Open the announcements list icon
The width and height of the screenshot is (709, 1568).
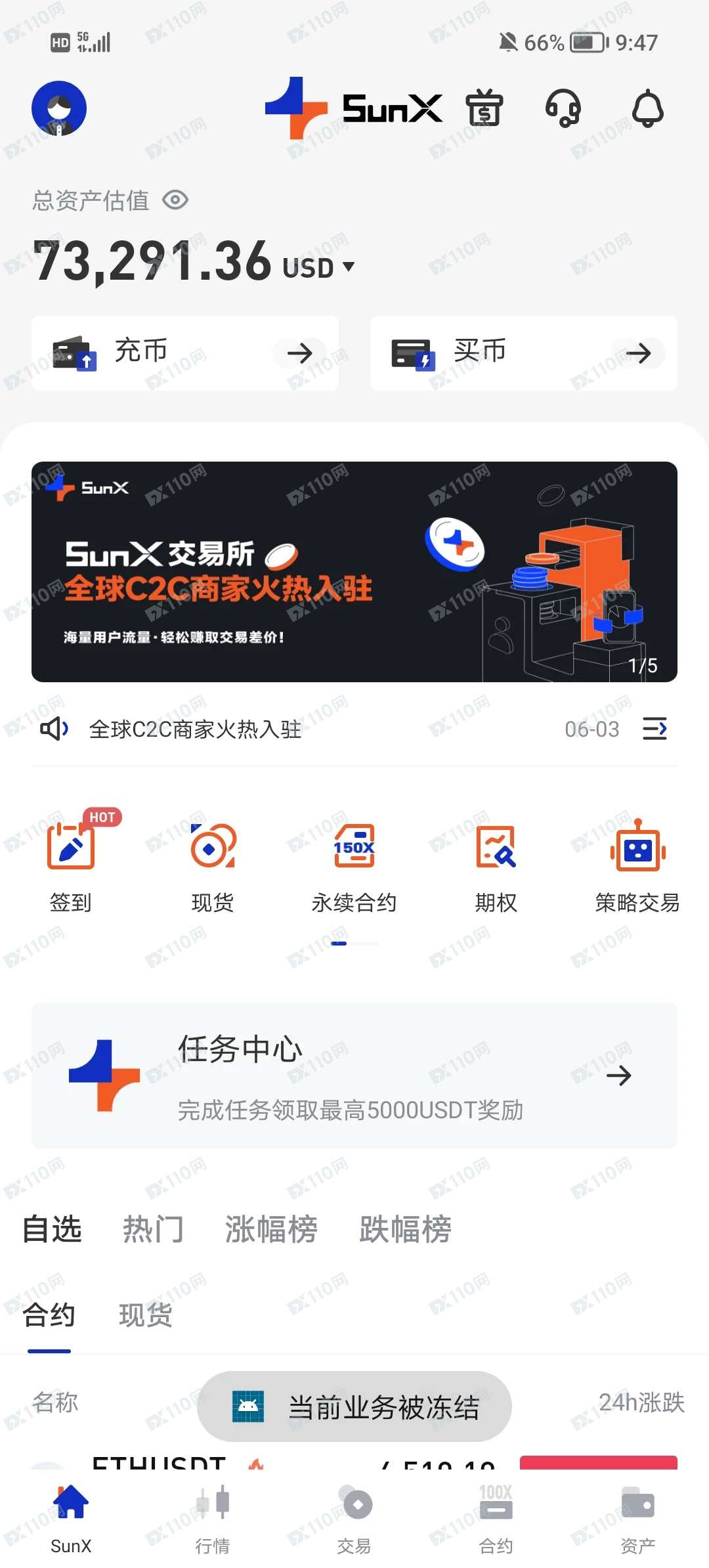click(x=655, y=729)
